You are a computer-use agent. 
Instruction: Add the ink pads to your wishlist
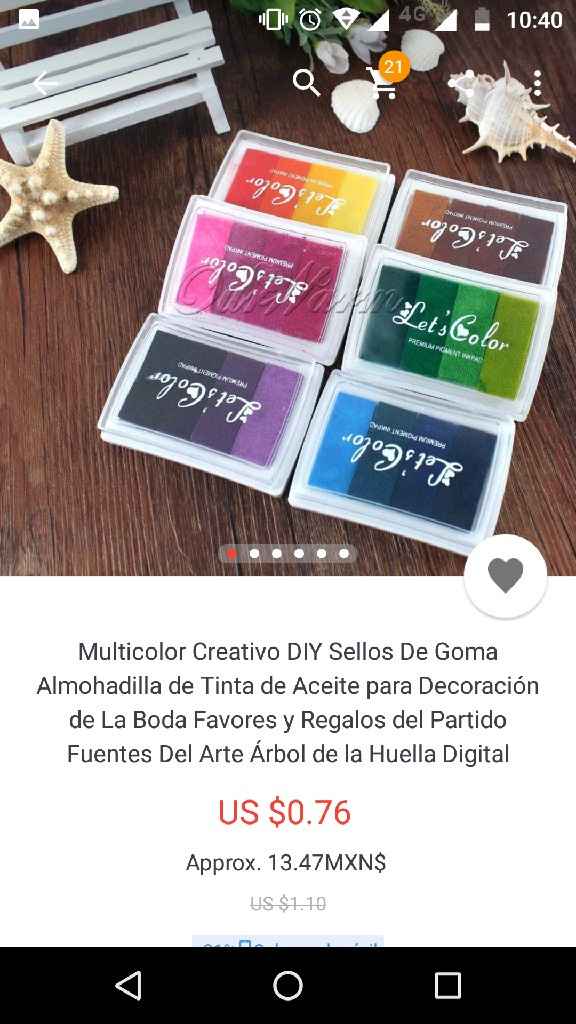(x=505, y=575)
